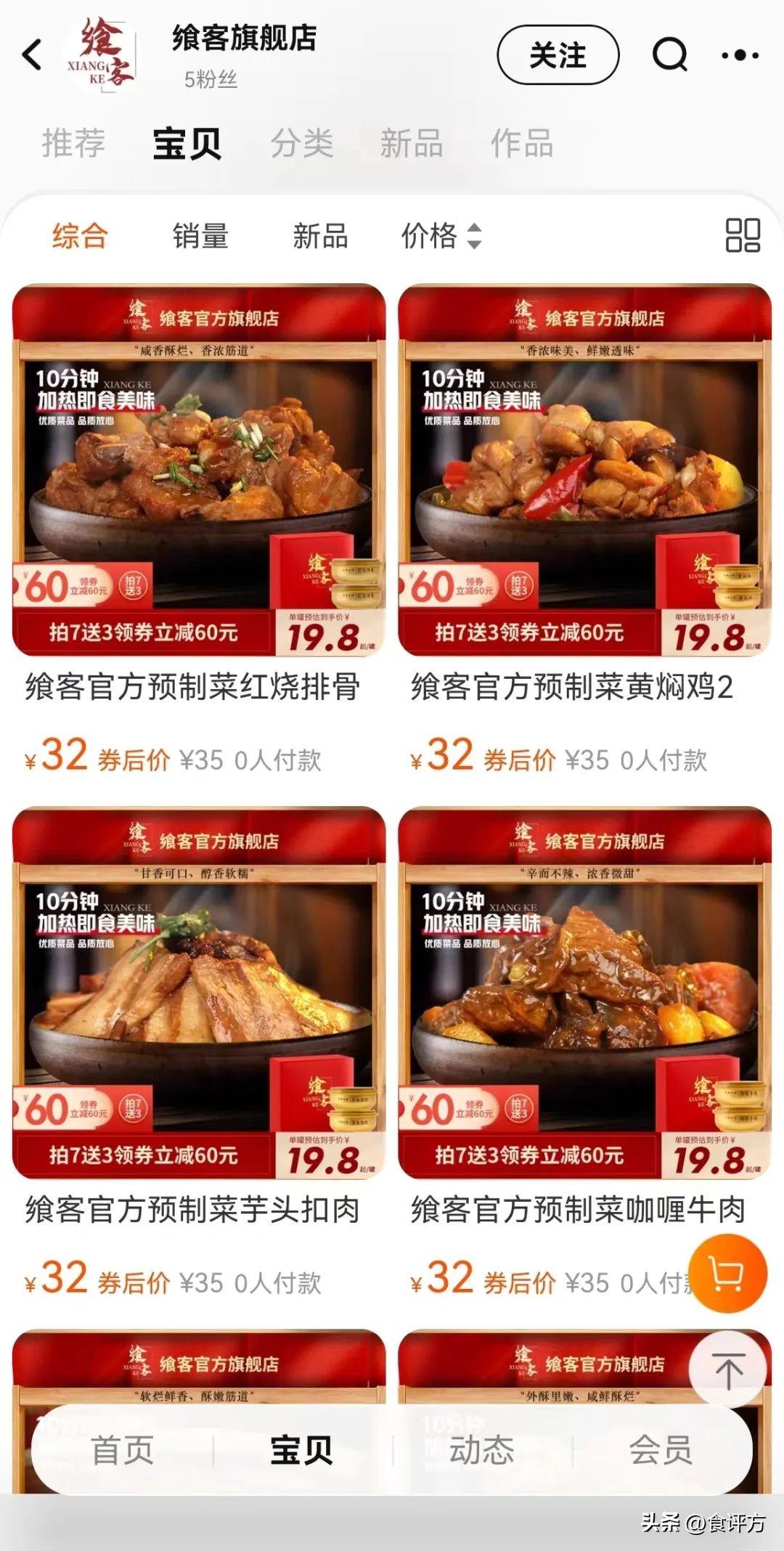Image resolution: width=784 pixels, height=1551 pixels.
Task: Open the orange shopping cart button
Action: tap(727, 1274)
